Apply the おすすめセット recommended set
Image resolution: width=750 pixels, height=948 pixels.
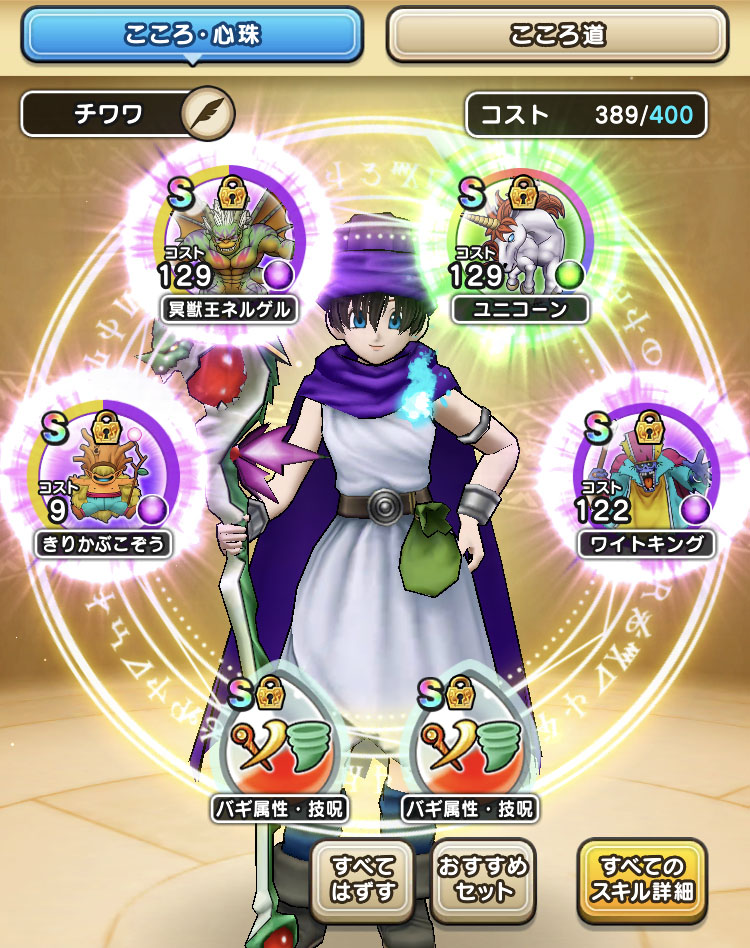click(x=483, y=878)
